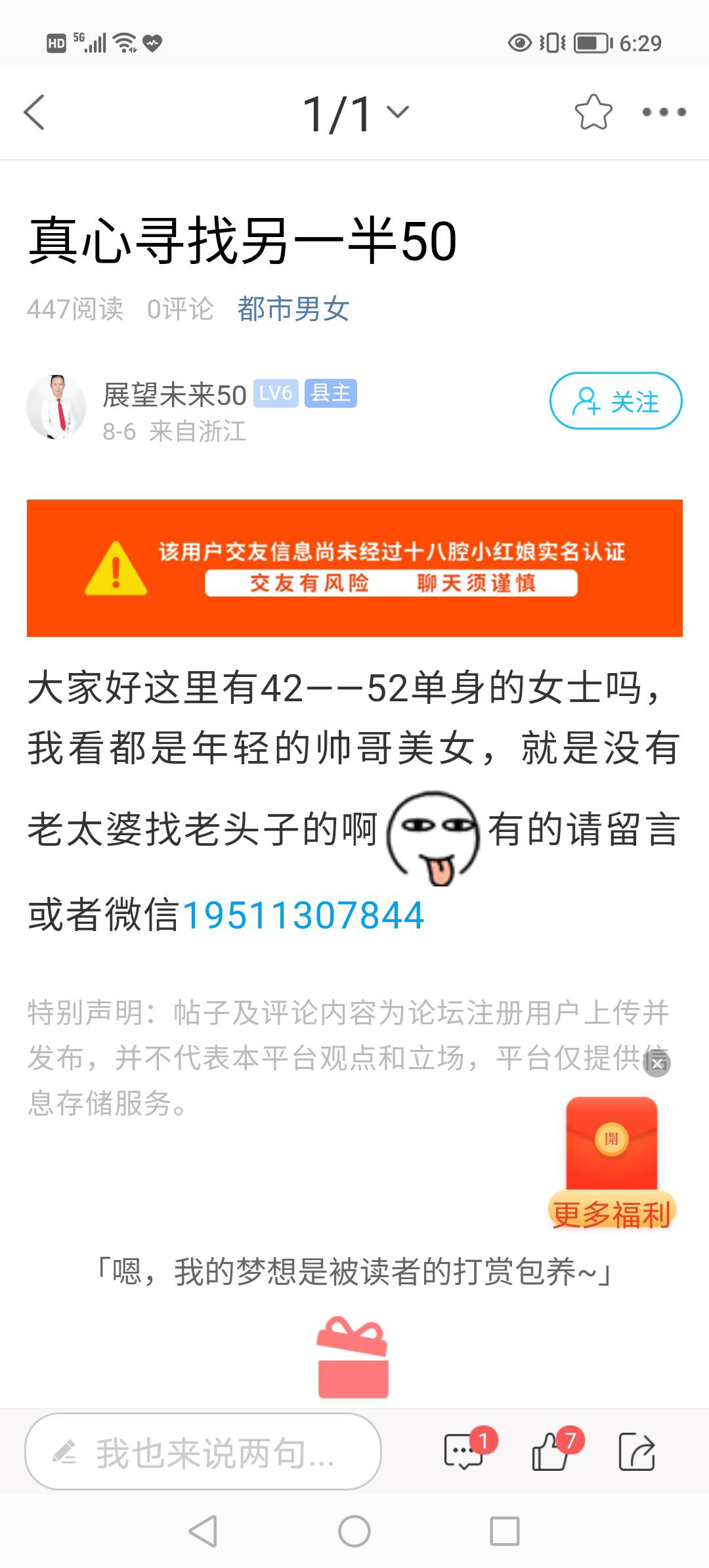
Task: View the comments on this post
Action: (x=465, y=1452)
